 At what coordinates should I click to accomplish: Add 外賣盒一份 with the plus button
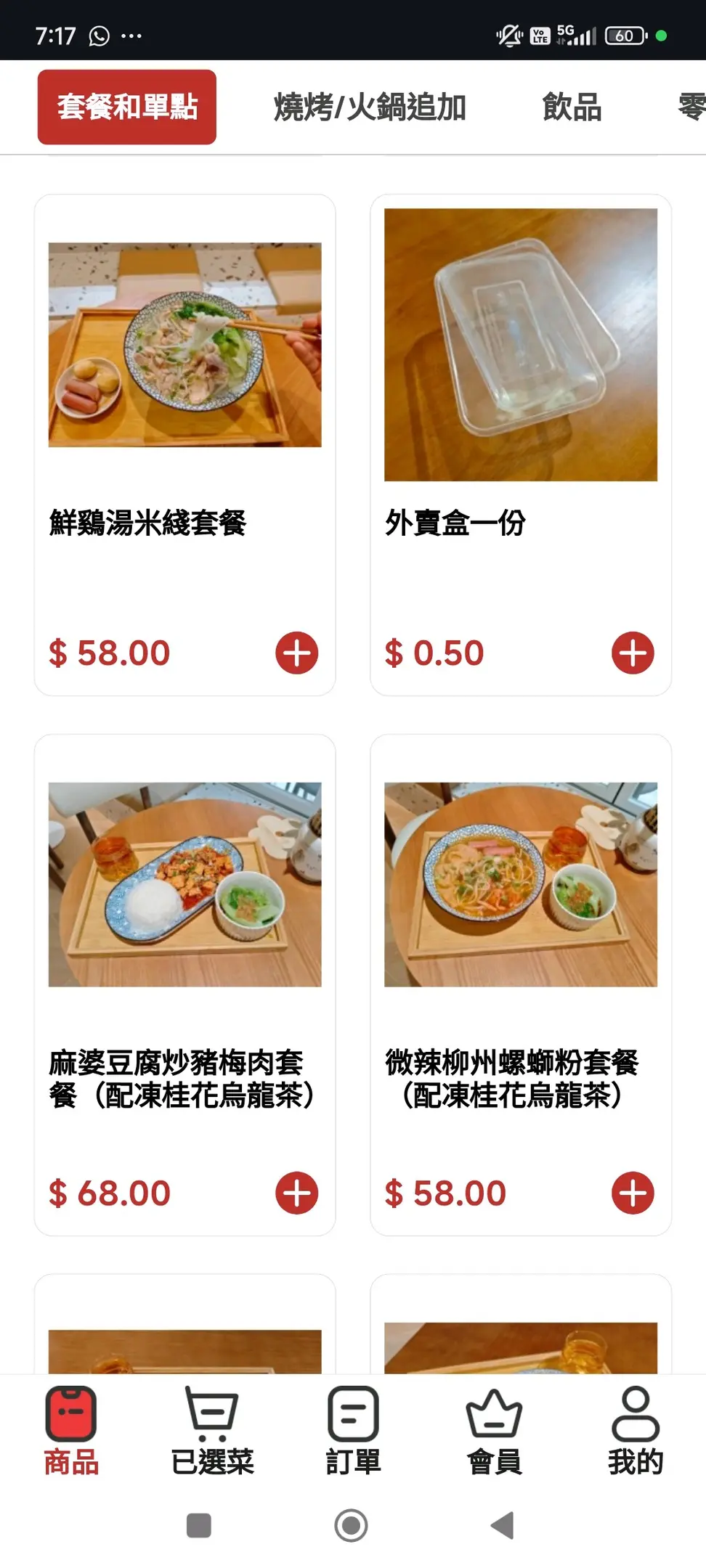tap(632, 653)
